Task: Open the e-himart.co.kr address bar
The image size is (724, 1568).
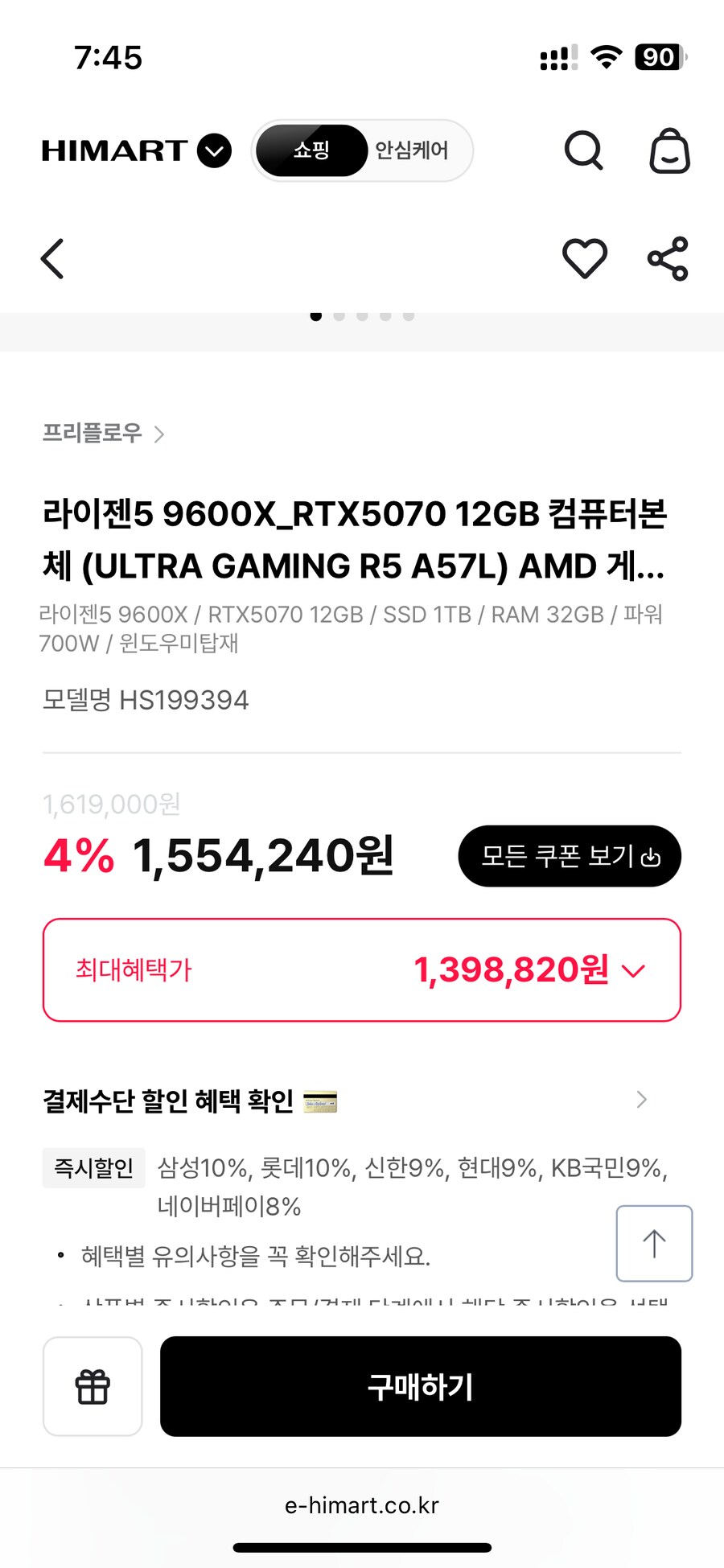Action: point(362,1505)
